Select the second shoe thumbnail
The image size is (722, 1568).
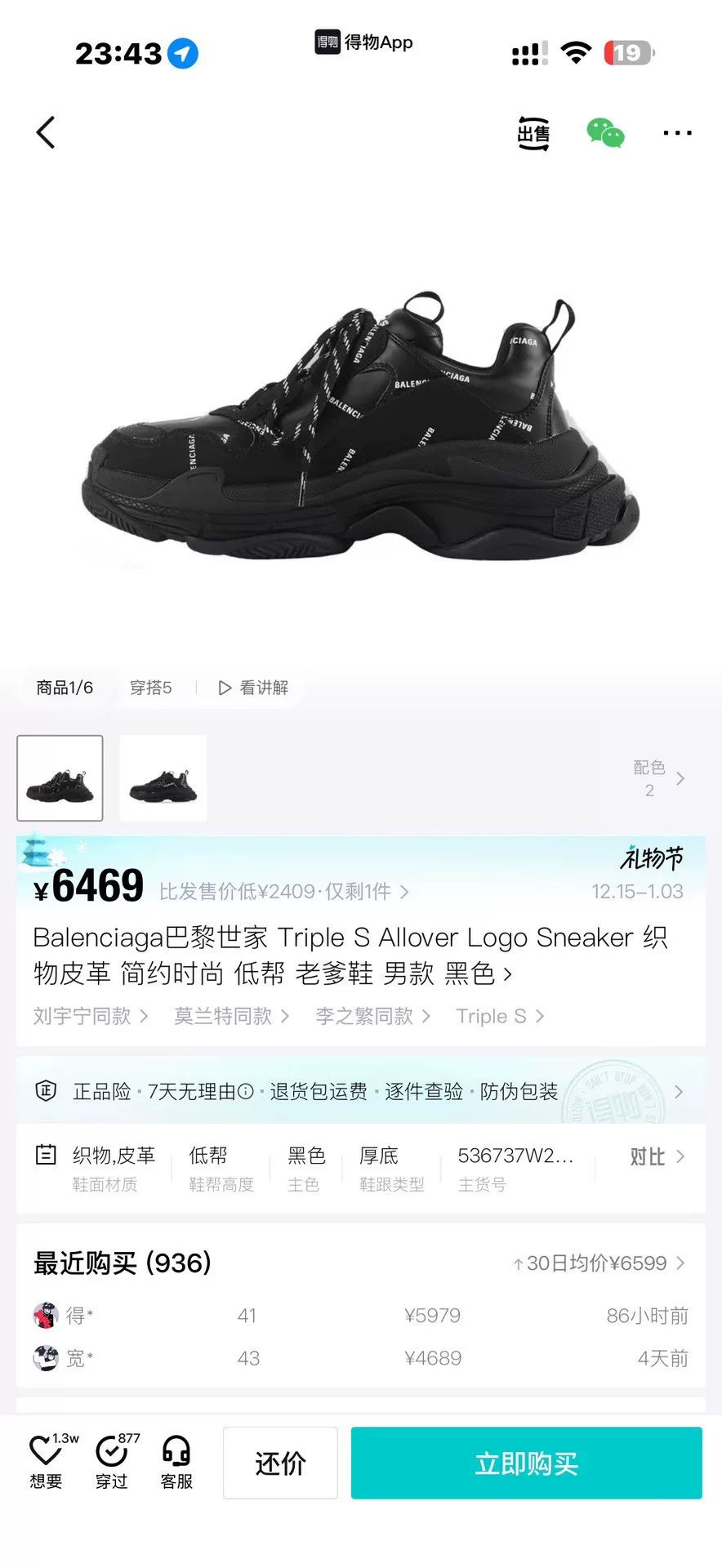[x=163, y=777]
